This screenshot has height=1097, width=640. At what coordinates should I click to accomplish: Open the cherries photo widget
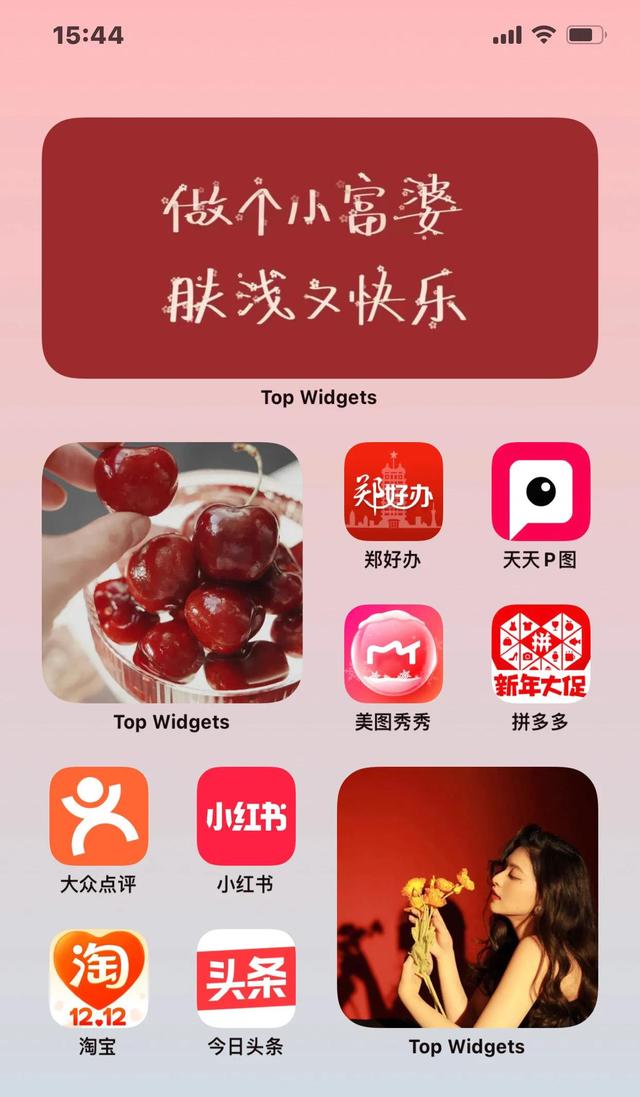coord(171,572)
